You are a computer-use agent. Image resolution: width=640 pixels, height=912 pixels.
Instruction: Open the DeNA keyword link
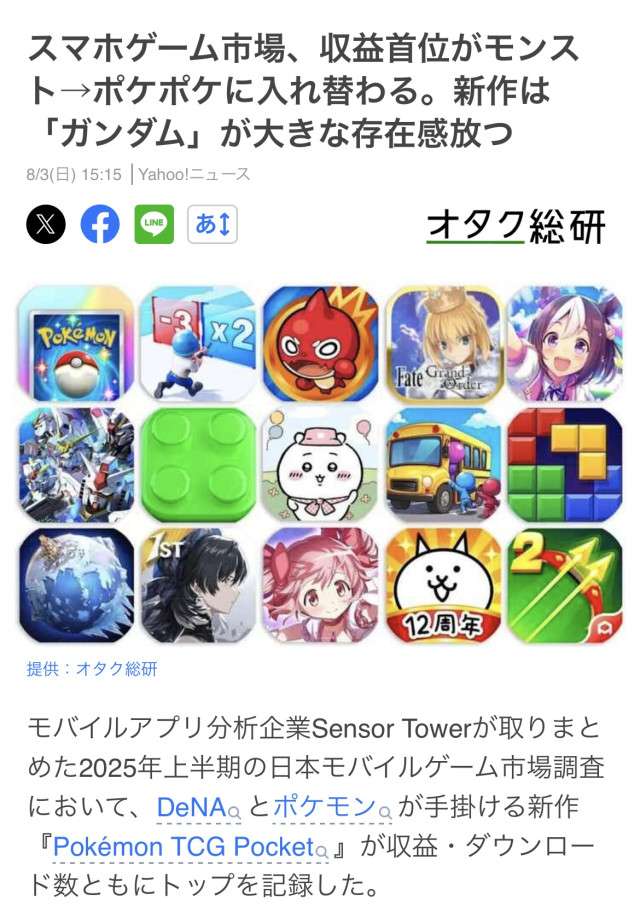click(192, 807)
